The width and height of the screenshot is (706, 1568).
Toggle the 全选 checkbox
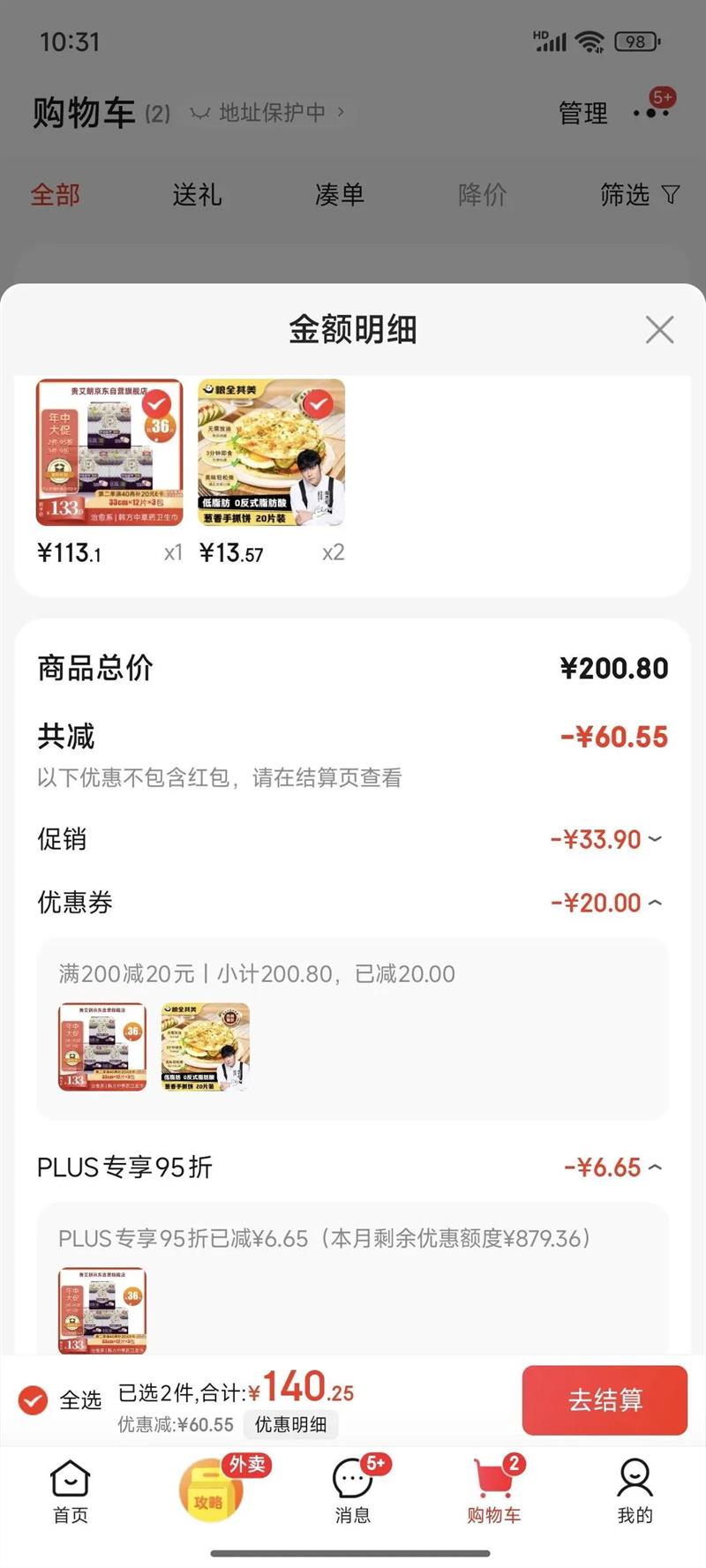click(34, 1400)
